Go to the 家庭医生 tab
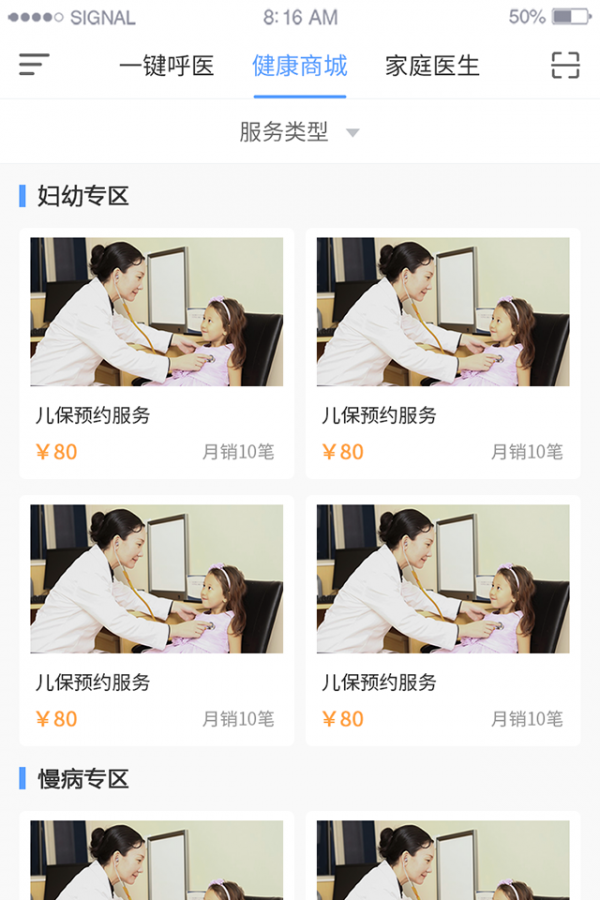The image size is (600, 900). click(432, 66)
